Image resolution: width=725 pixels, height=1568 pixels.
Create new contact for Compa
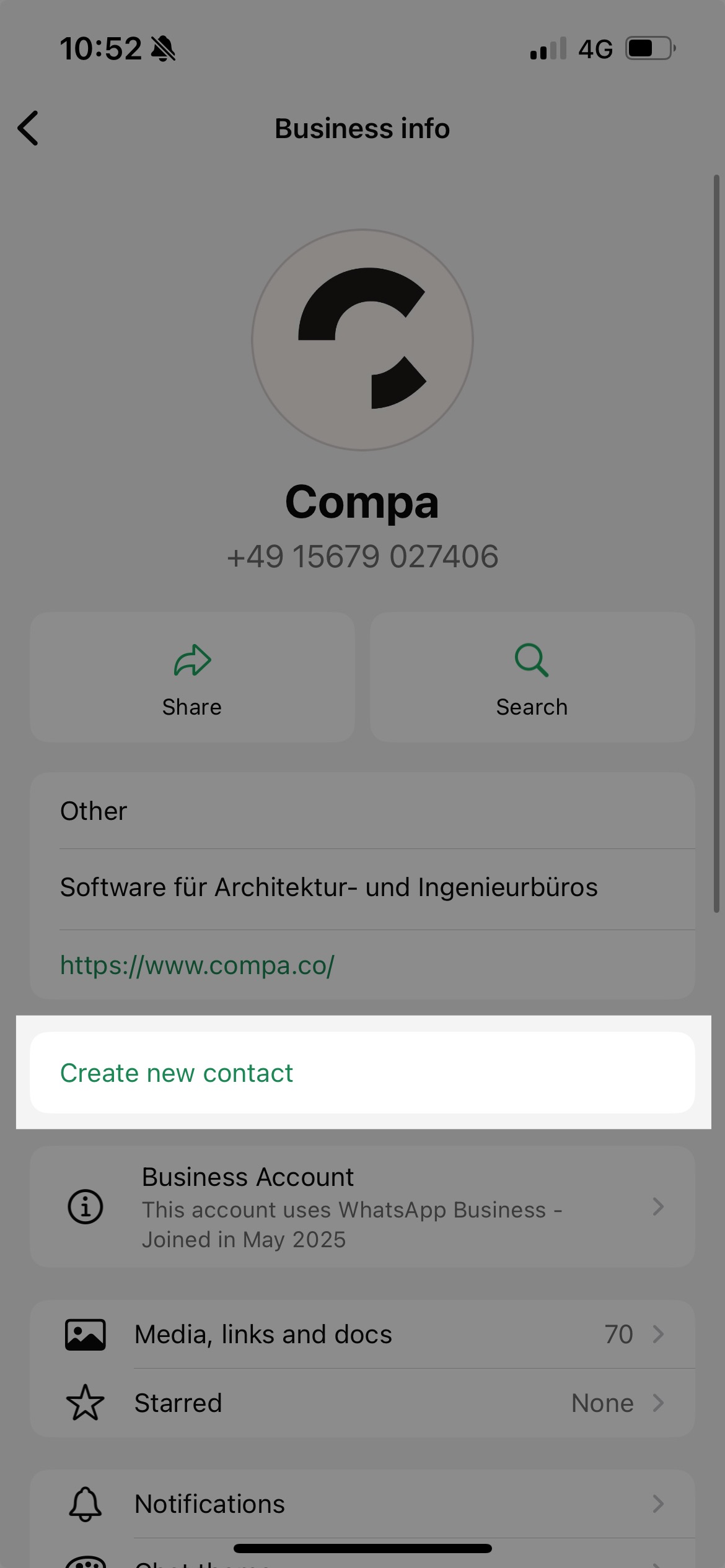[176, 1073]
